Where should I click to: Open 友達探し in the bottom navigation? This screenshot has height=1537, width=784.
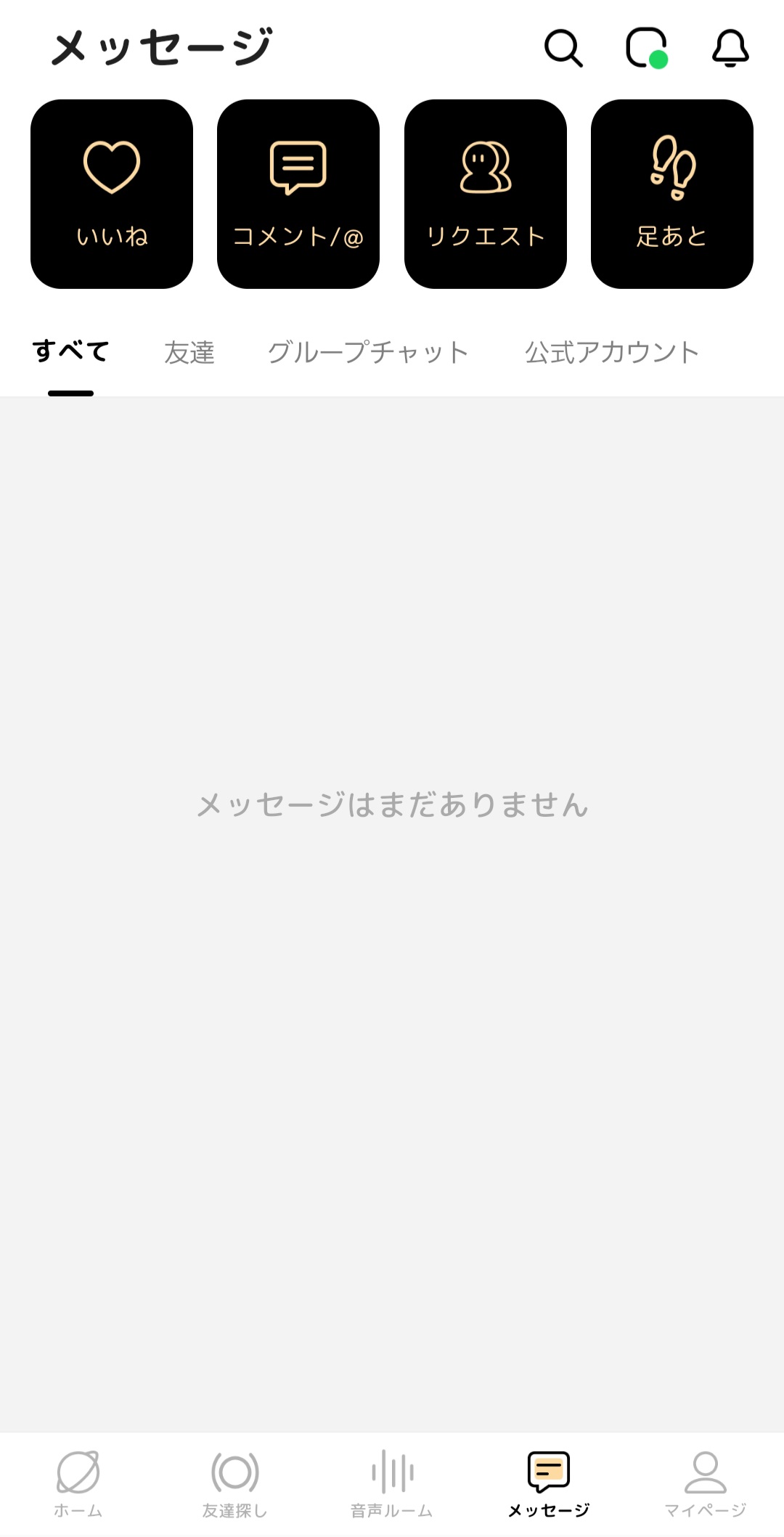pyautogui.click(x=235, y=1484)
